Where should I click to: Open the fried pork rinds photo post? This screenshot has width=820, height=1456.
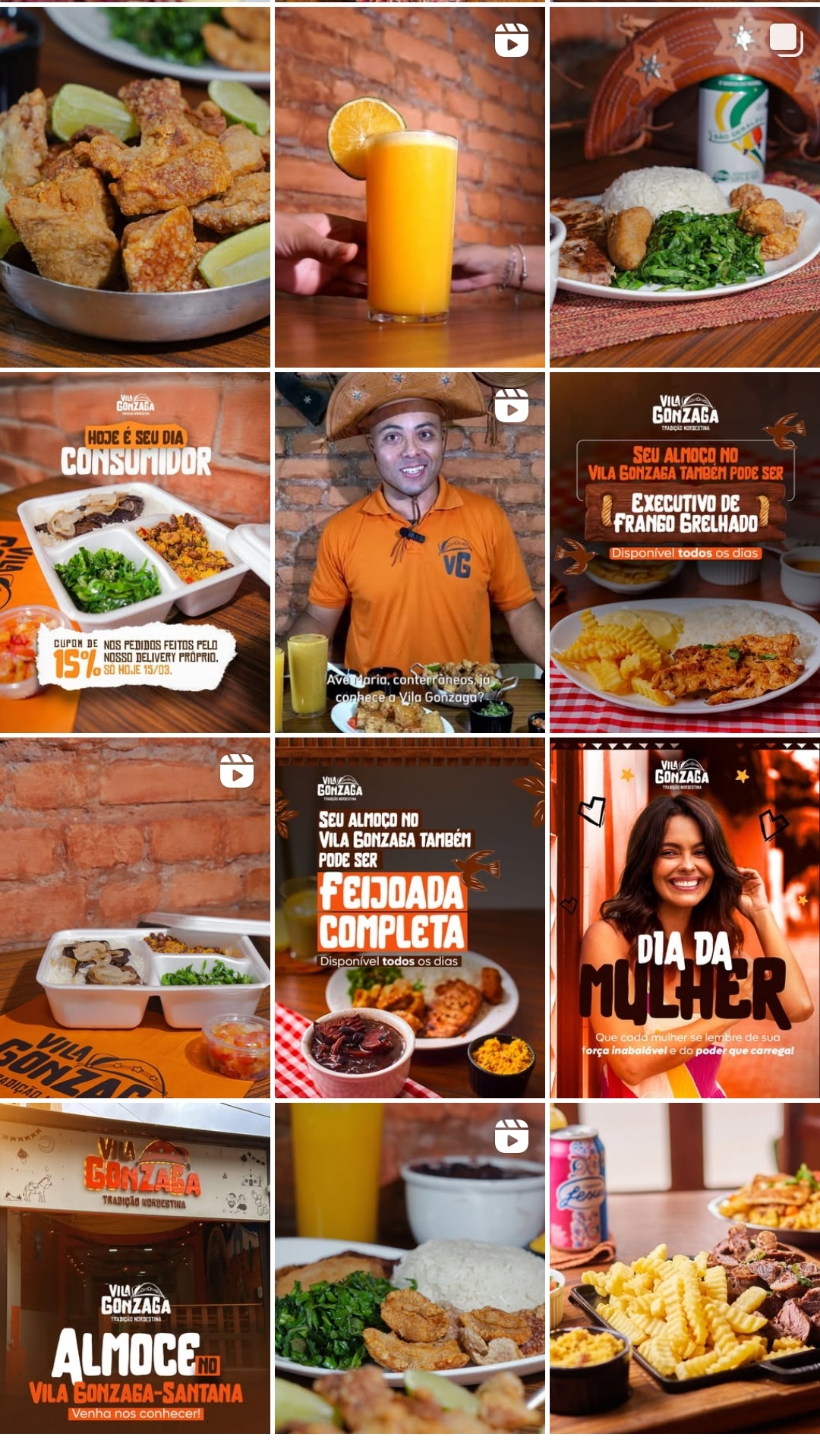point(134,187)
